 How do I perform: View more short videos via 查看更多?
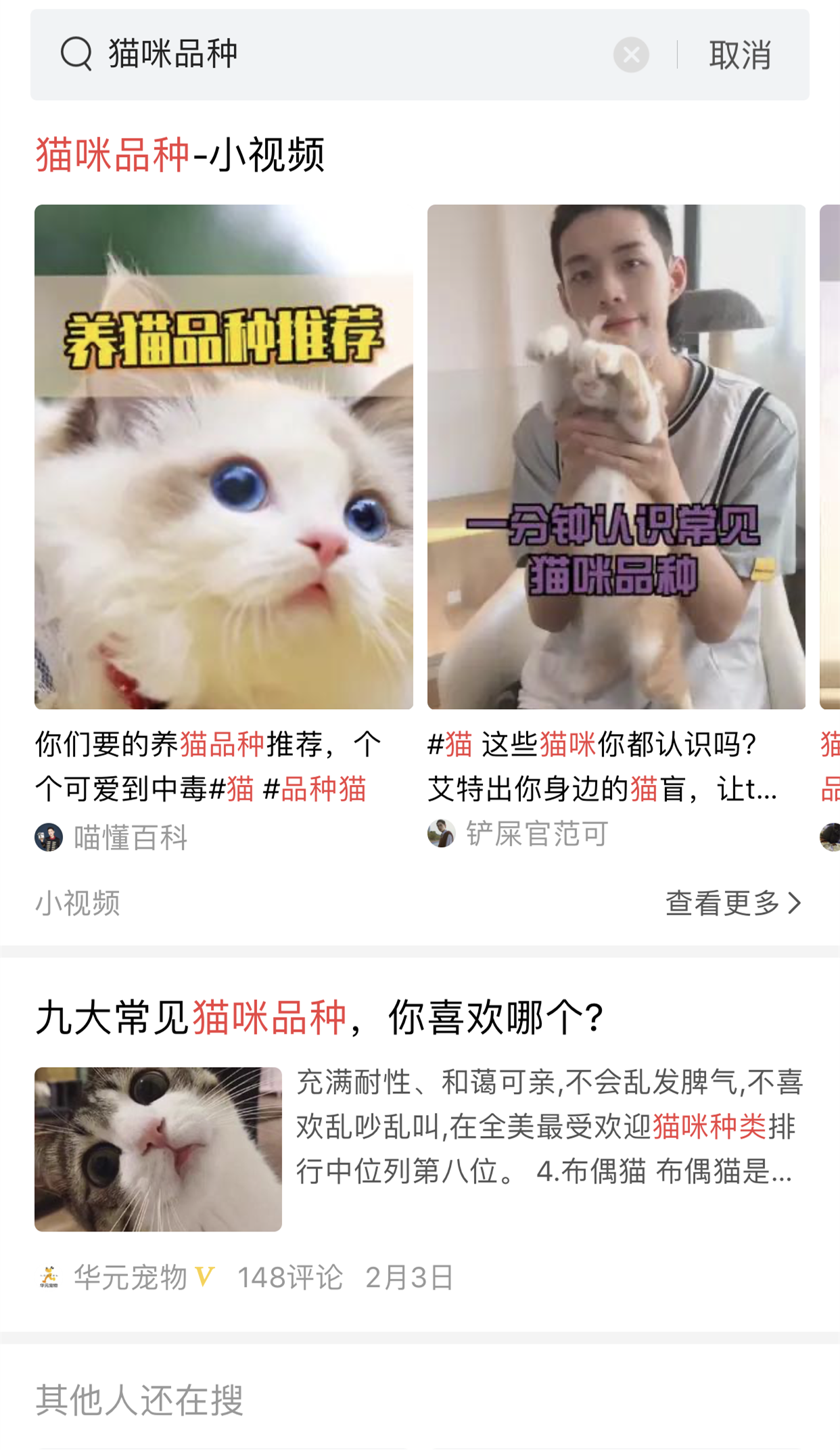point(732,903)
